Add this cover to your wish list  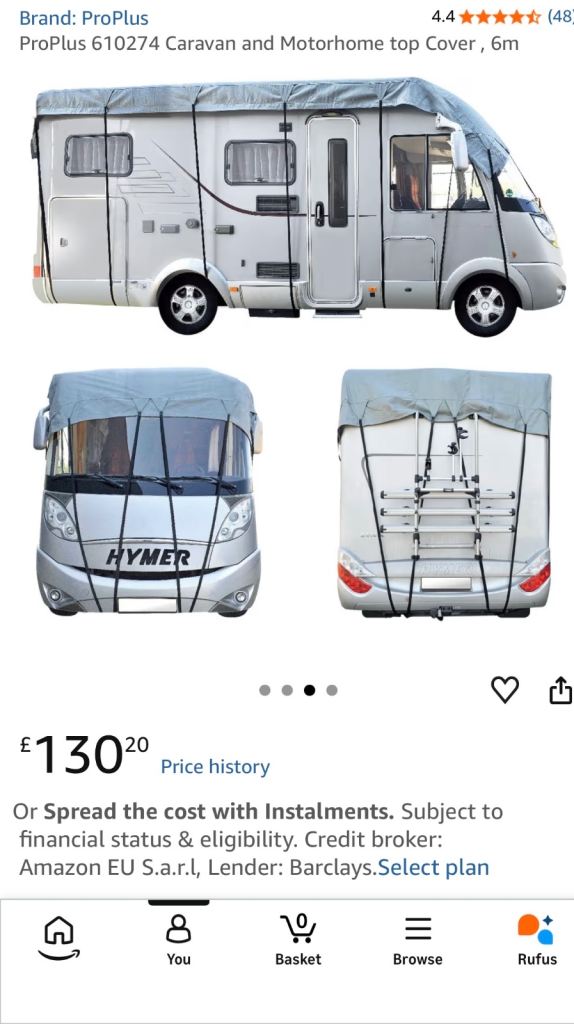[505, 690]
